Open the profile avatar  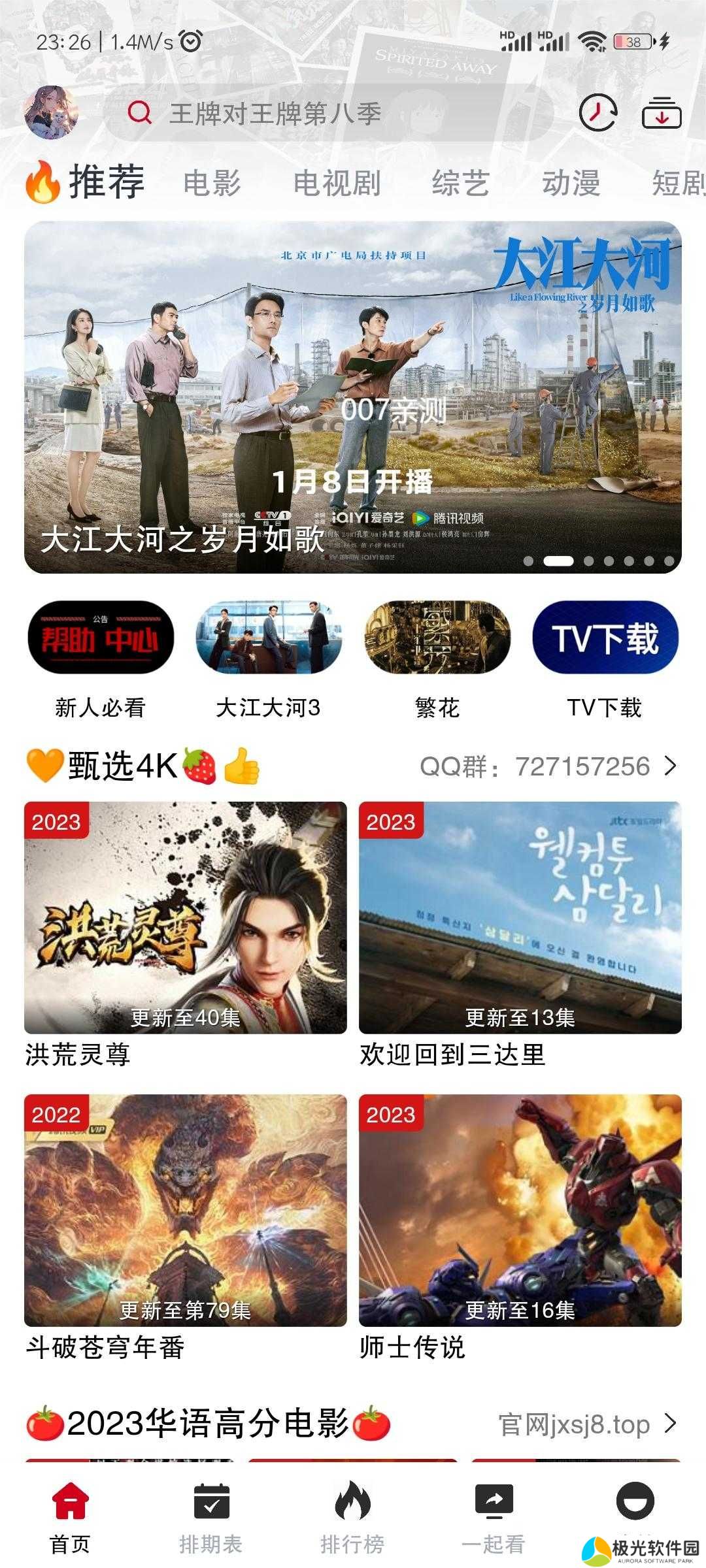click(x=51, y=112)
